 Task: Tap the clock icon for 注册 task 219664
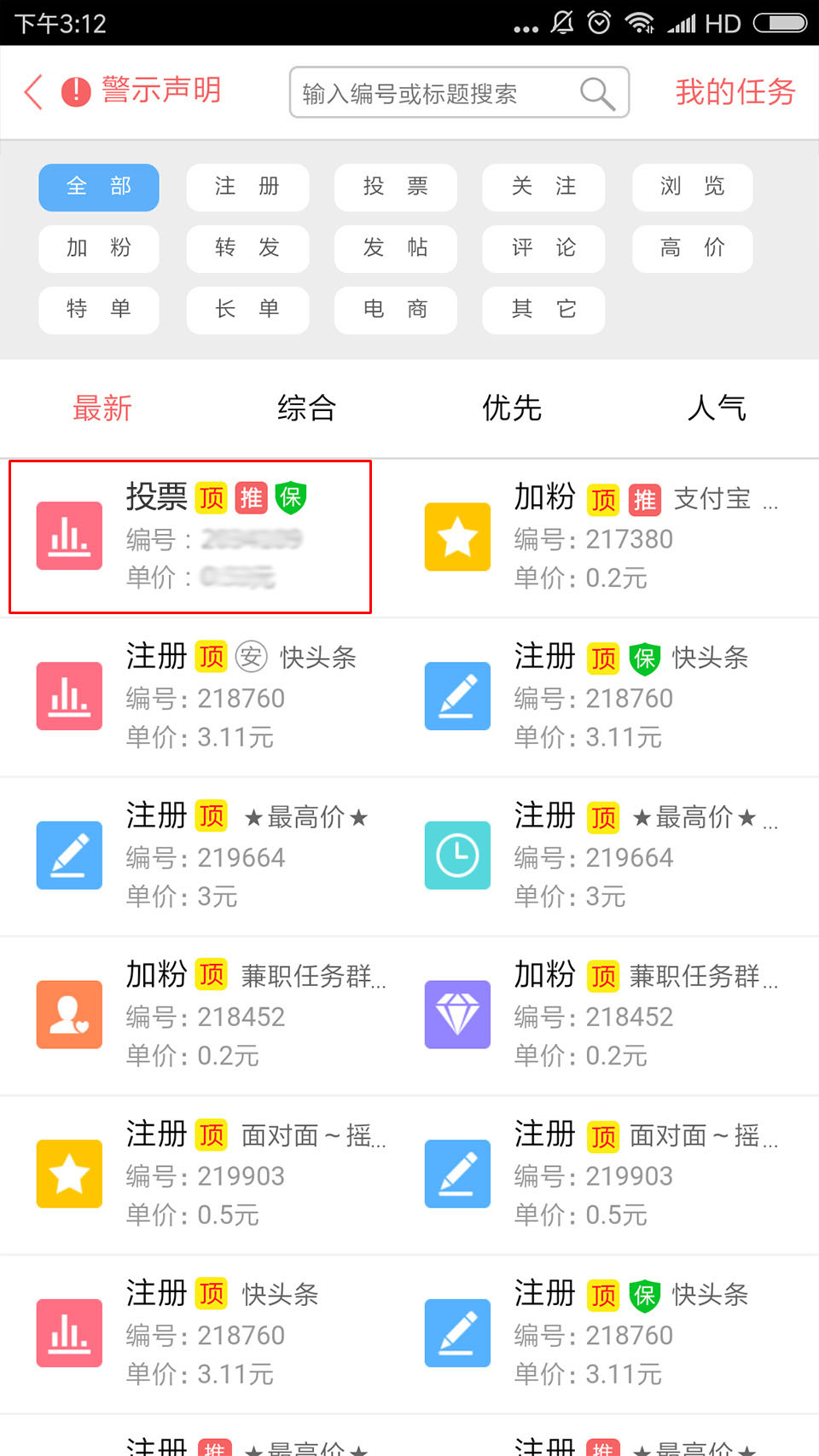pos(457,856)
